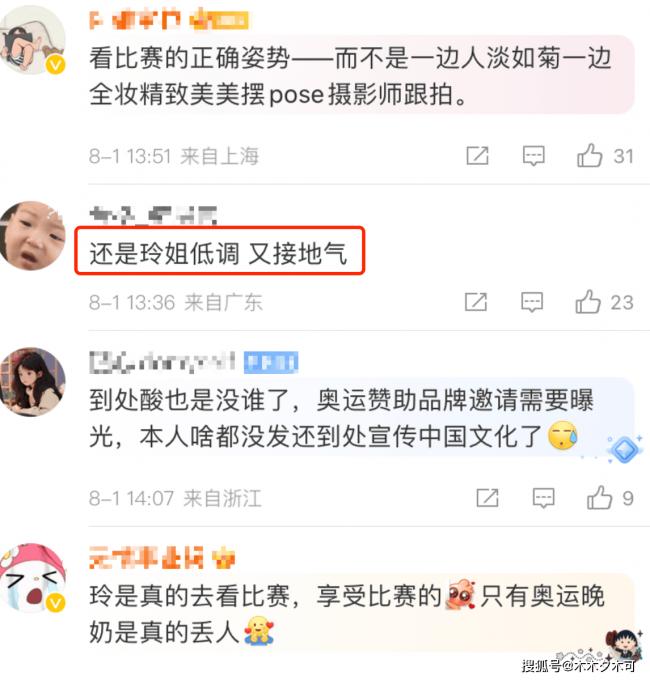The image size is (650, 680).
Task: Reply to the 玲姐低调 comment from 广东
Action: 534,302
